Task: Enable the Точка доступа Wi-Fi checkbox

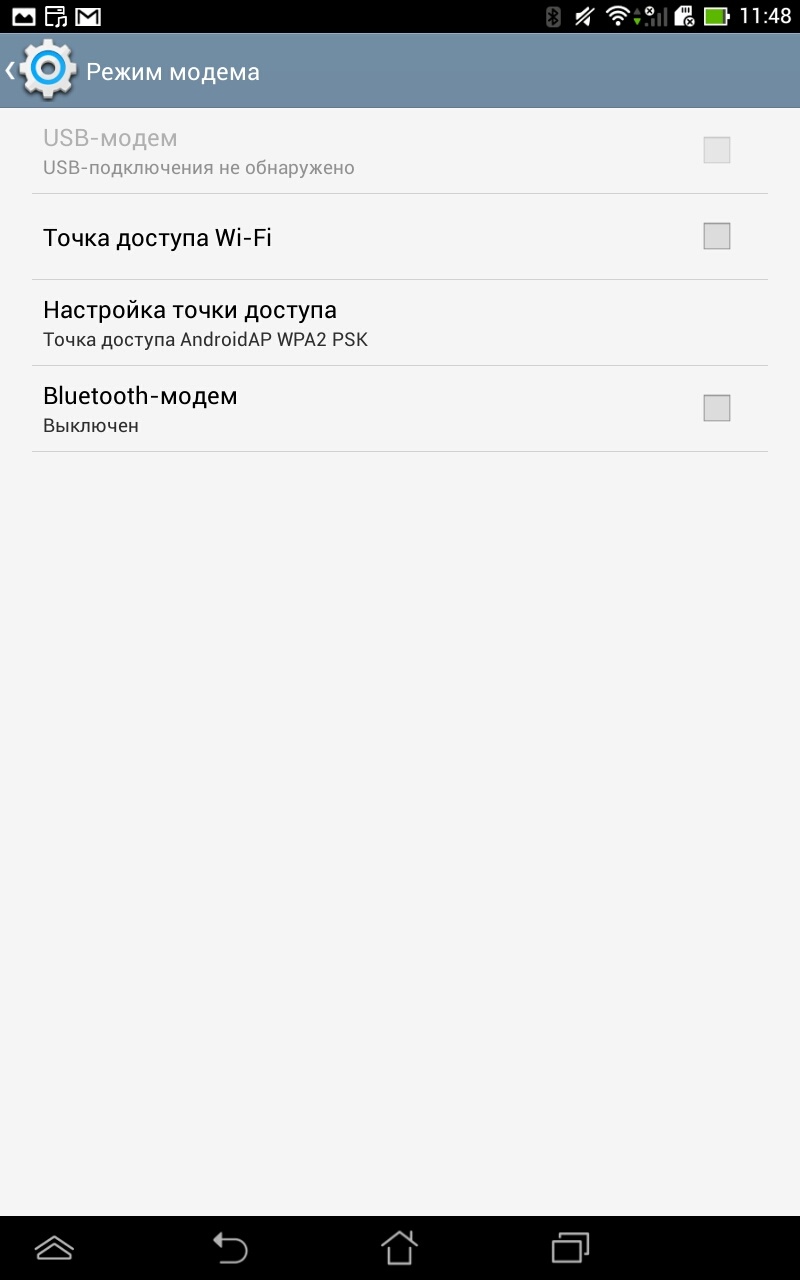Action: tap(716, 237)
